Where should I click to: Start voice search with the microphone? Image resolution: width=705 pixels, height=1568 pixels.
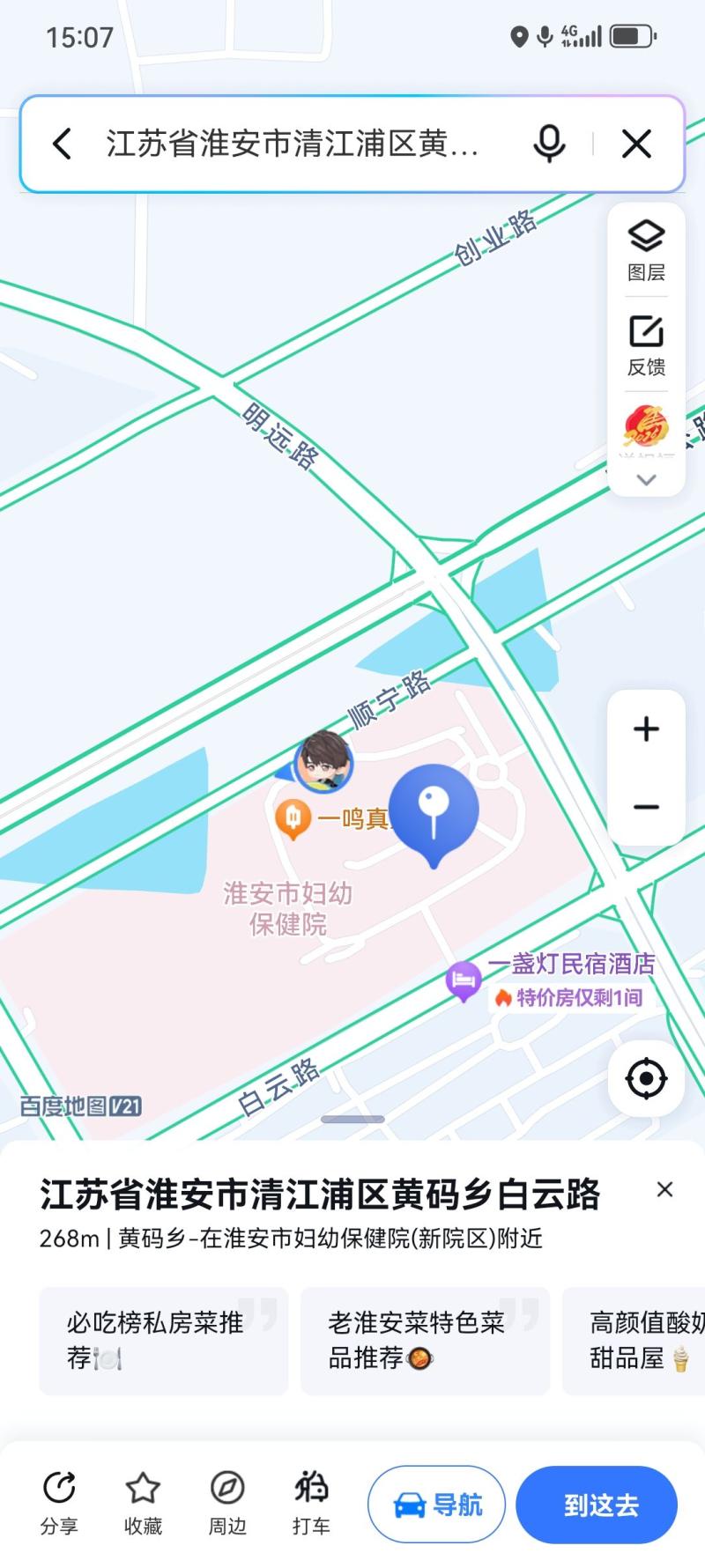(x=549, y=144)
